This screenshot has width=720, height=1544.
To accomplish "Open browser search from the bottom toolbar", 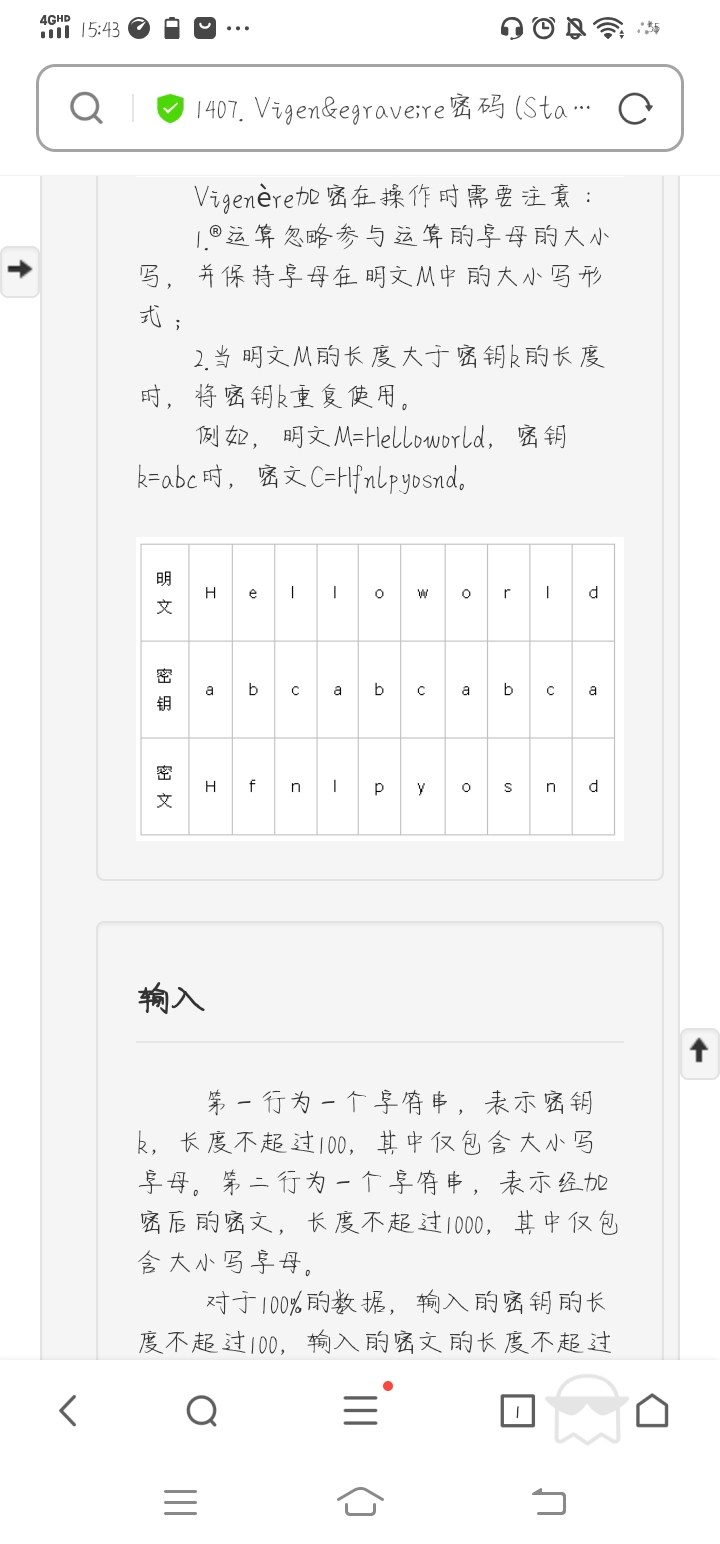I will coord(202,1411).
